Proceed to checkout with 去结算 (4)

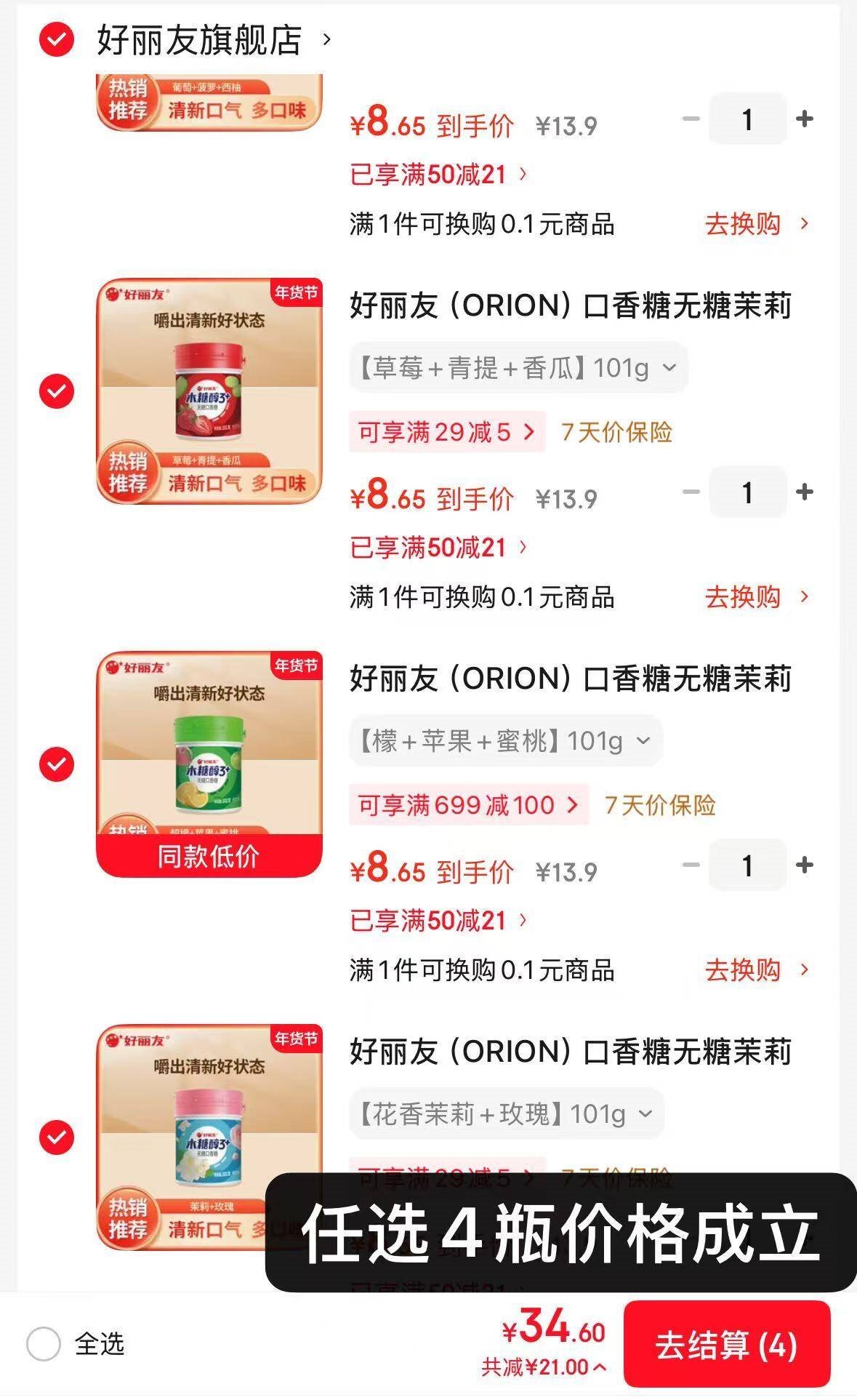pos(726,1345)
